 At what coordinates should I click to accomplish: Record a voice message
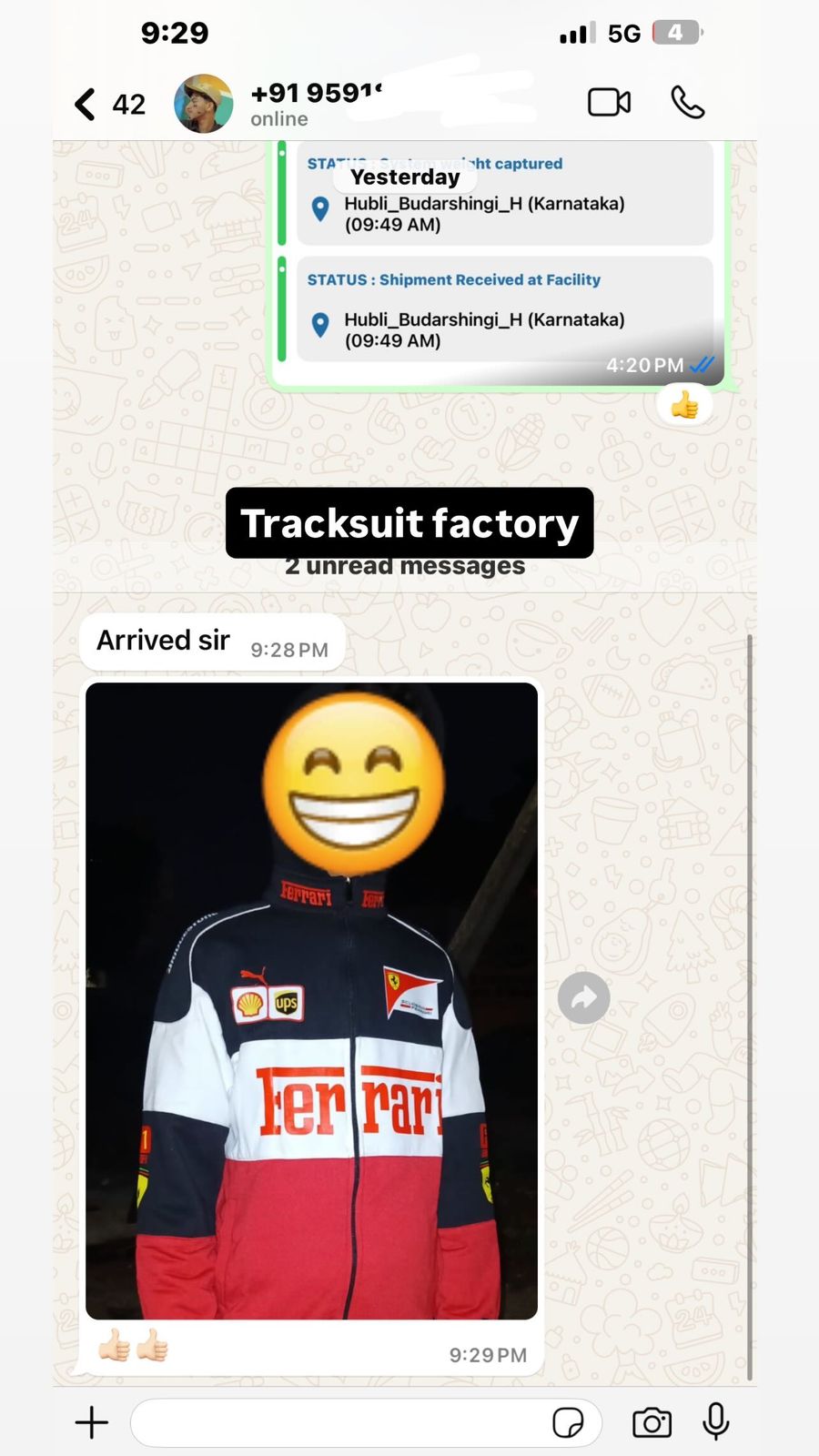(716, 1421)
